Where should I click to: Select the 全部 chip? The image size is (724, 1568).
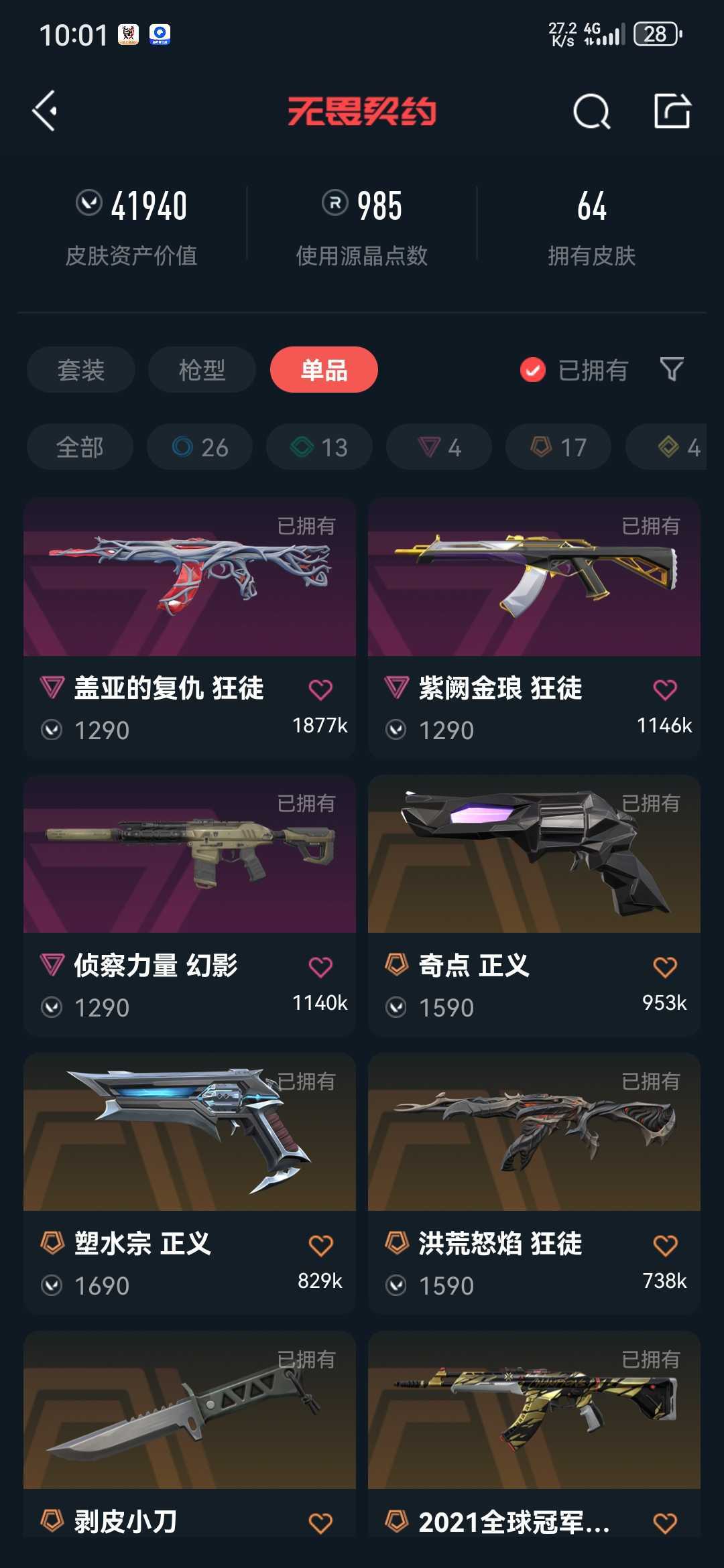pyautogui.click(x=80, y=447)
